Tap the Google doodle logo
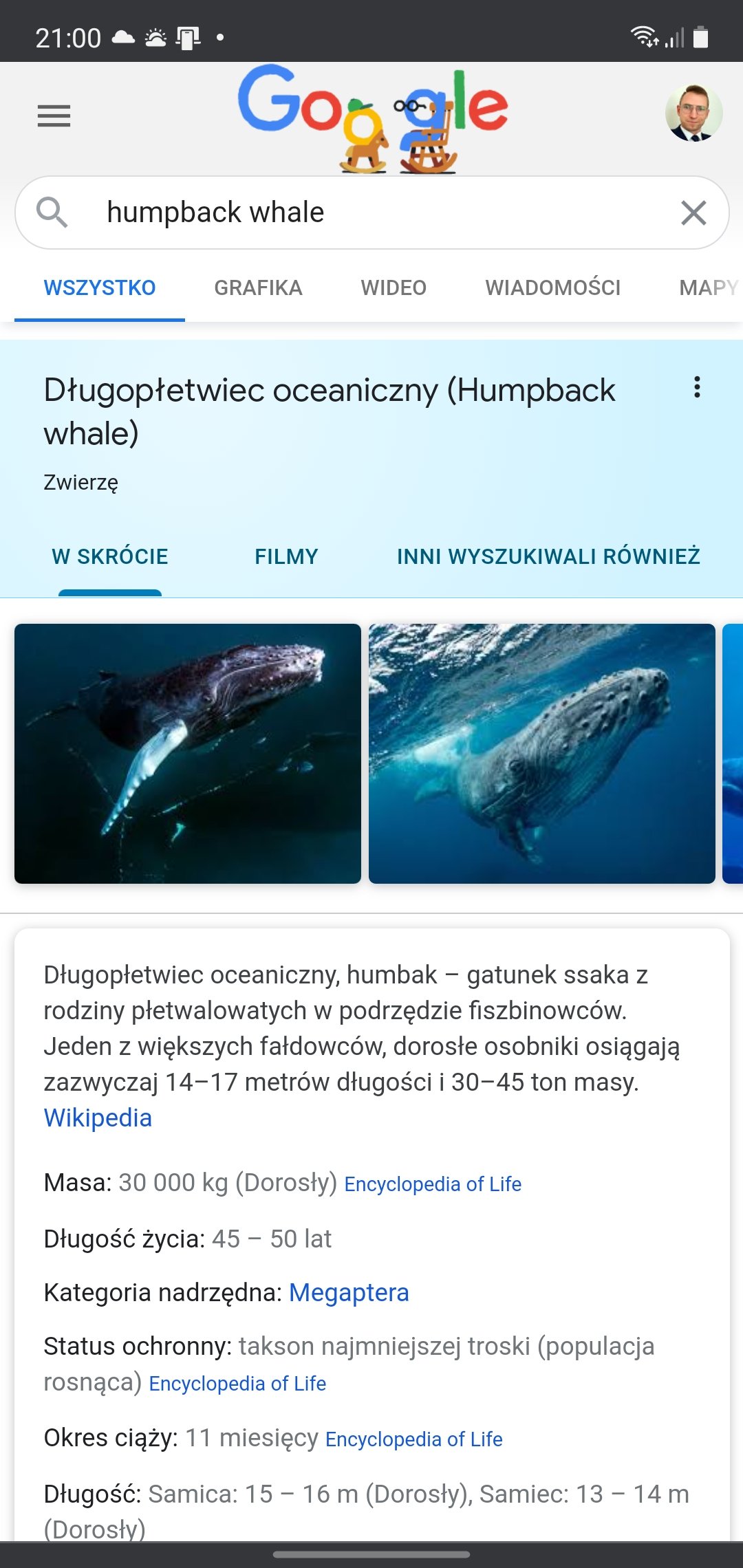The image size is (743, 1568). [374, 118]
